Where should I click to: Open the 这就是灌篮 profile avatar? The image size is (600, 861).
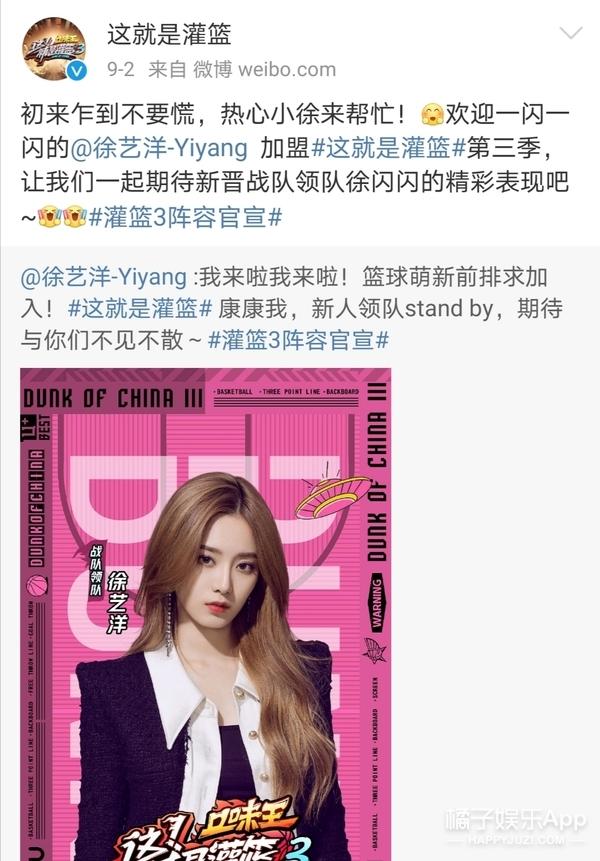point(57,49)
